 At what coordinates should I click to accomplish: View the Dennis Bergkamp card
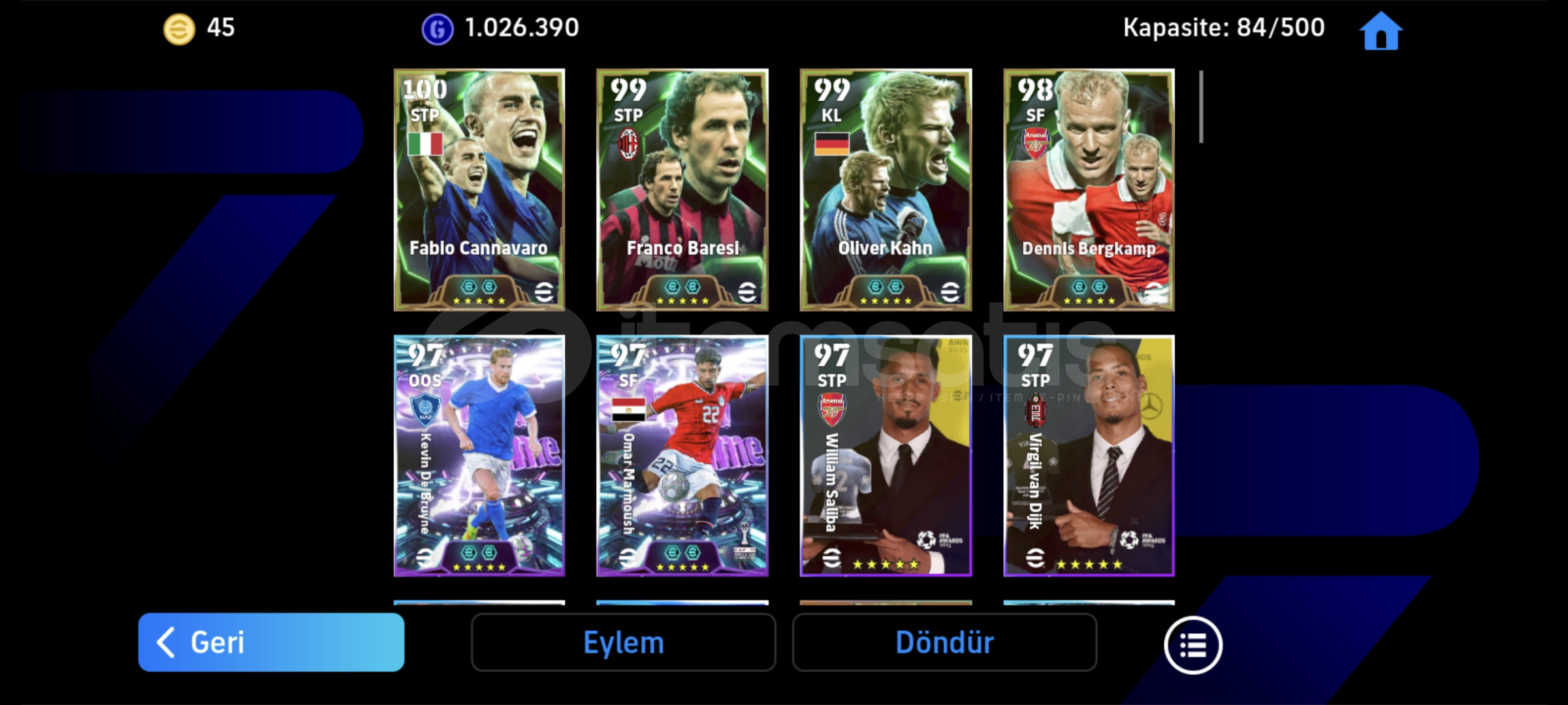pos(1089,189)
